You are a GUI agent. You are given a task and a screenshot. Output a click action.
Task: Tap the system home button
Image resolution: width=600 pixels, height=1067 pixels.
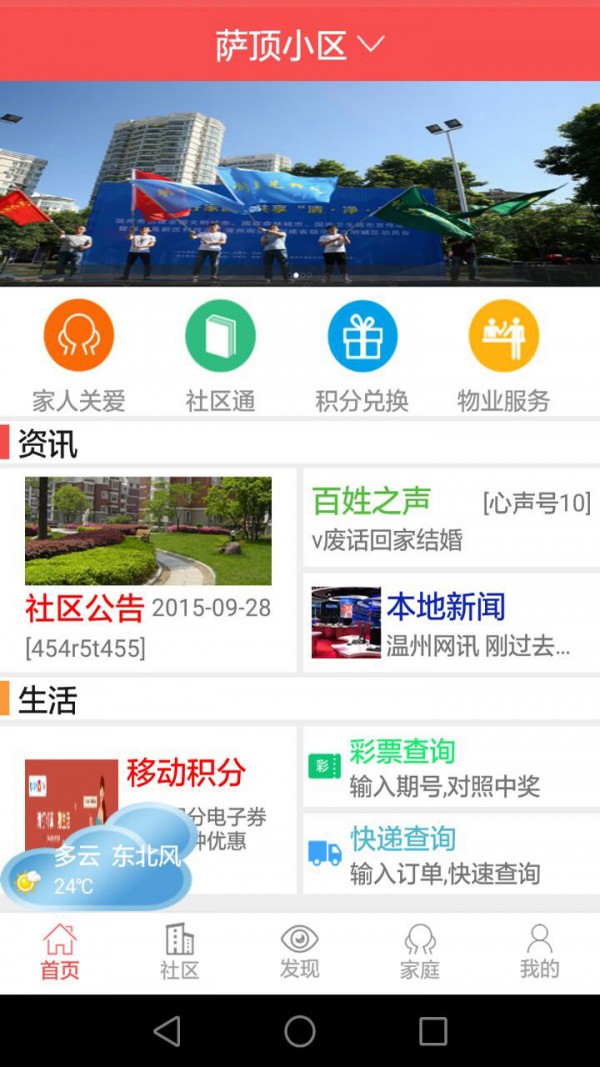pyautogui.click(x=300, y=1031)
